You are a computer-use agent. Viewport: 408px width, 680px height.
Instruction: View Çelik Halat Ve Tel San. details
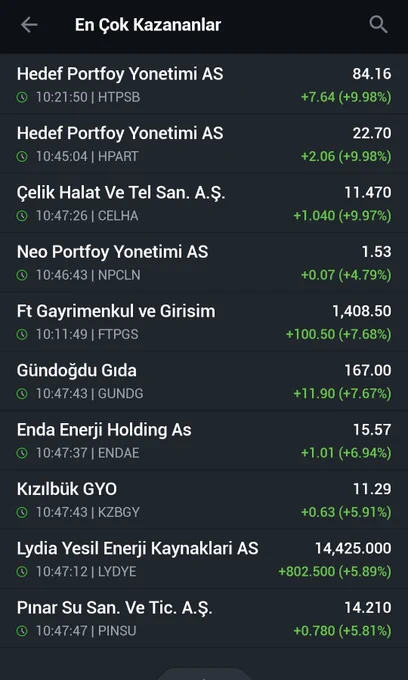point(204,203)
